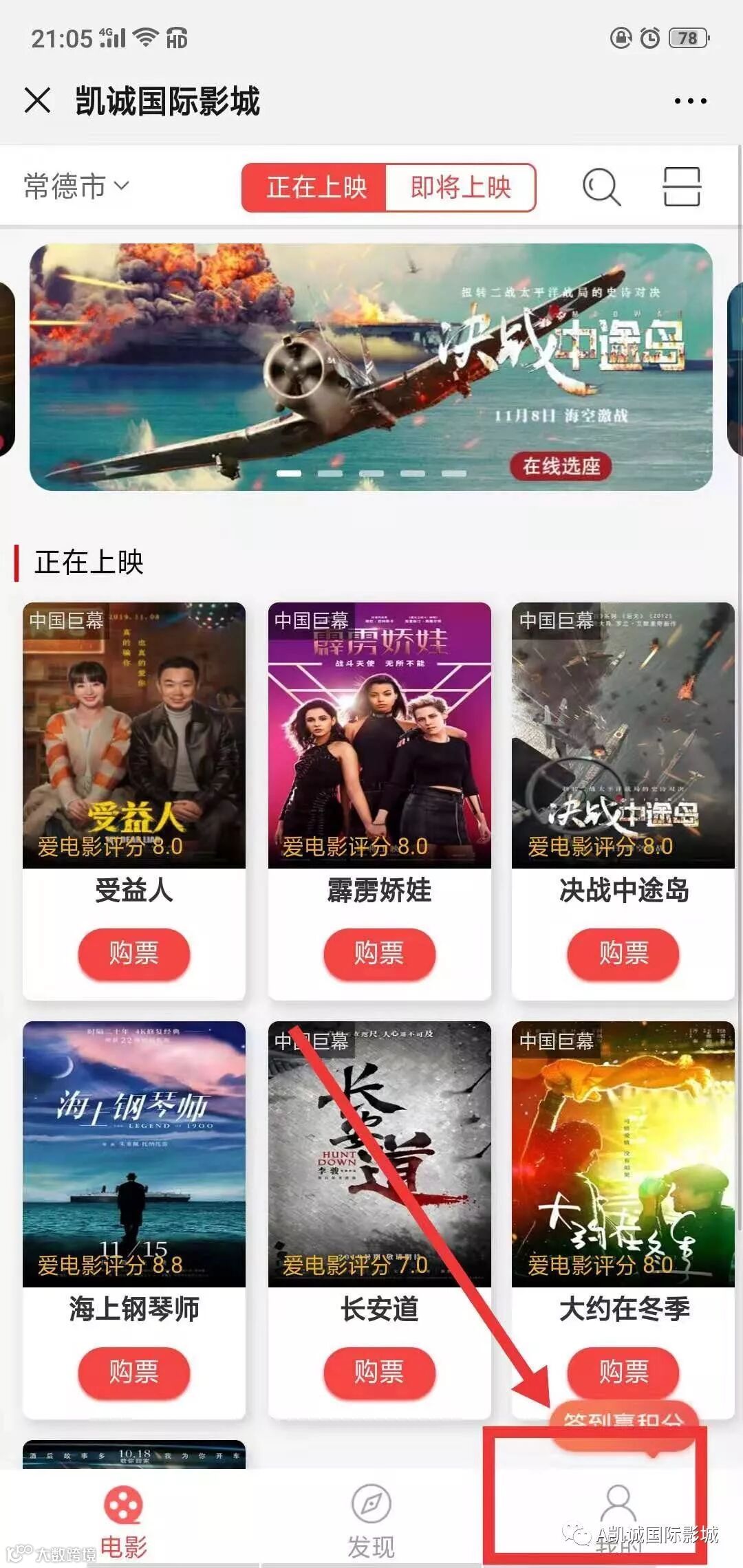
Task: Tap 在线选座 on the 决战中途岛 banner
Action: tap(561, 466)
